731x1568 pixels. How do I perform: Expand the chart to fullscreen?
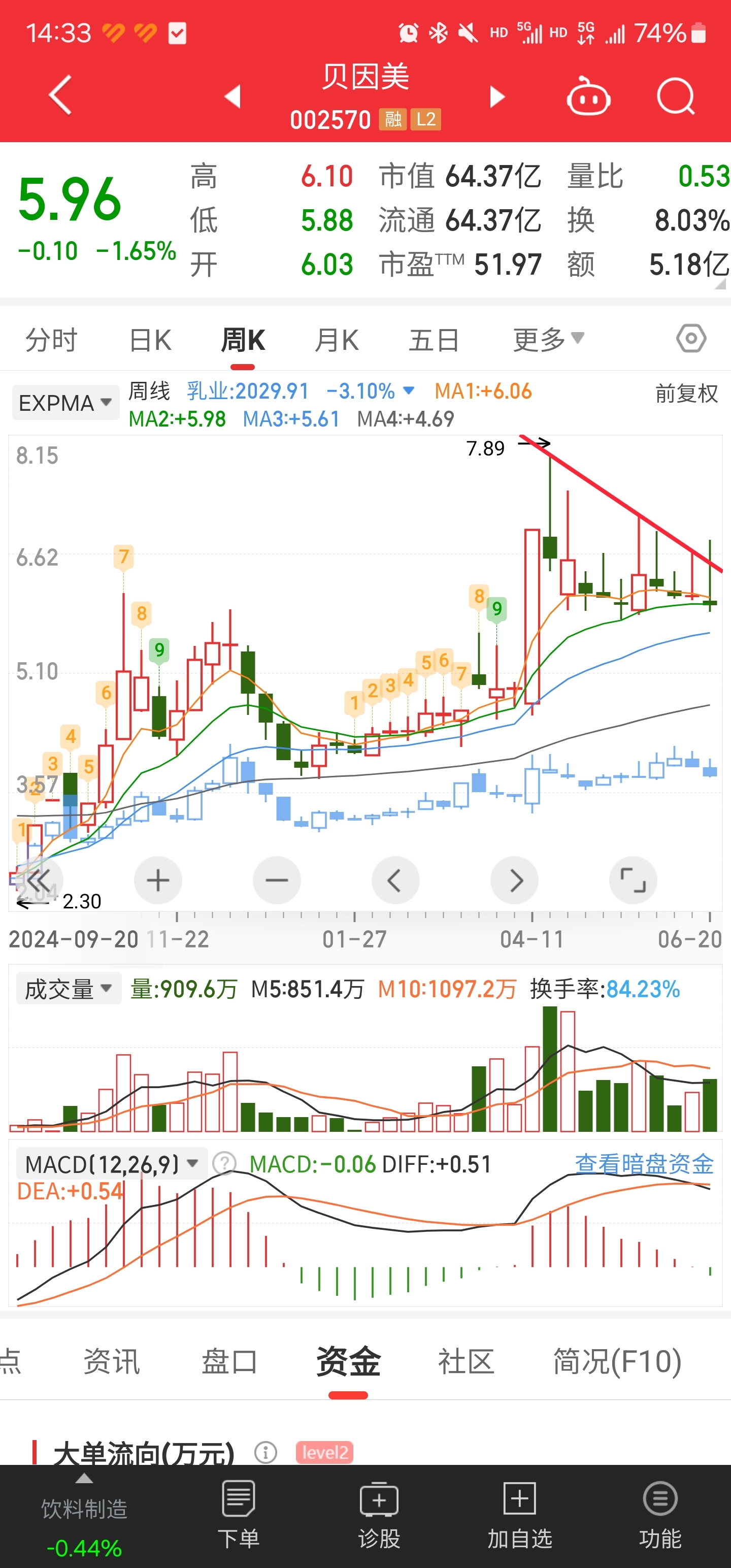pyautogui.click(x=633, y=880)
